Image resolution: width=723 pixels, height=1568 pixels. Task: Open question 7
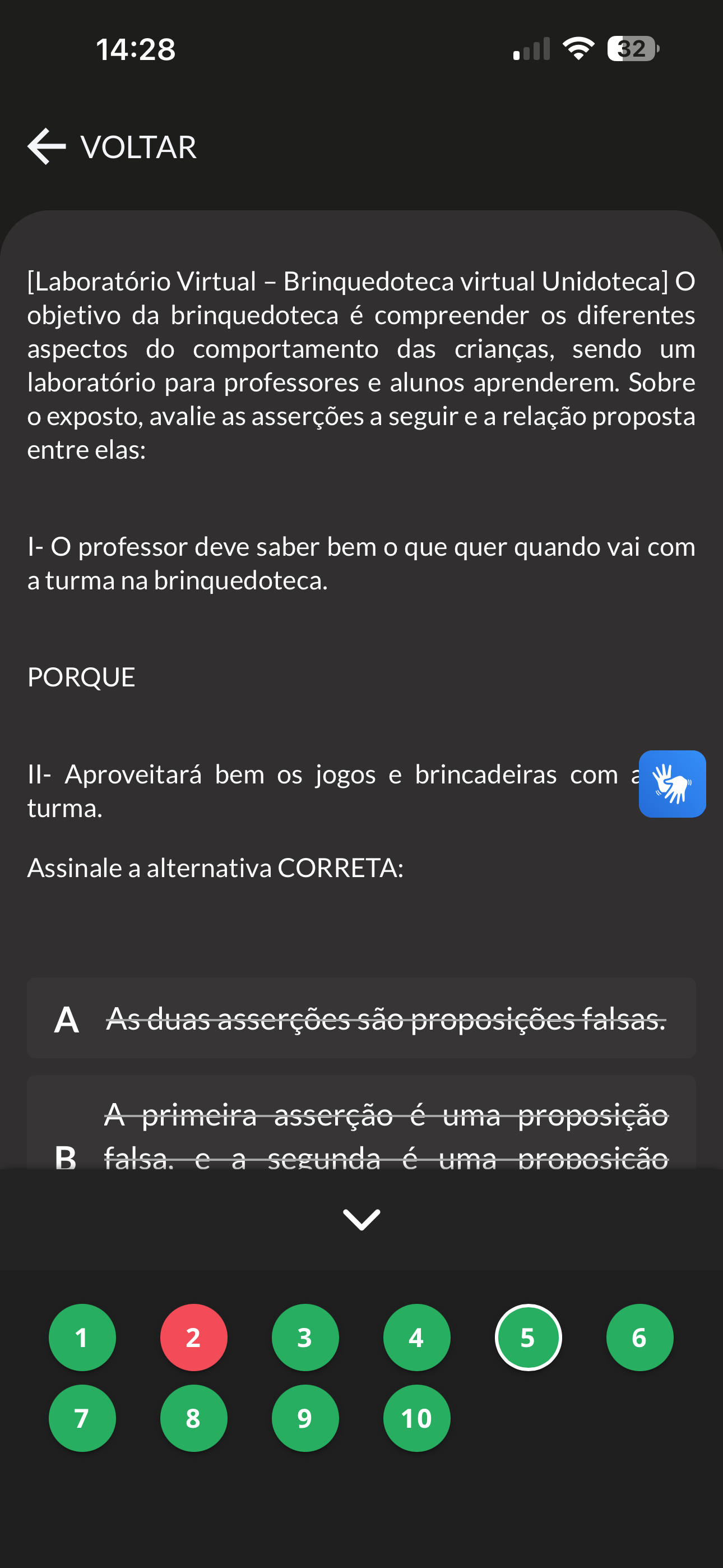point(82,1418)
